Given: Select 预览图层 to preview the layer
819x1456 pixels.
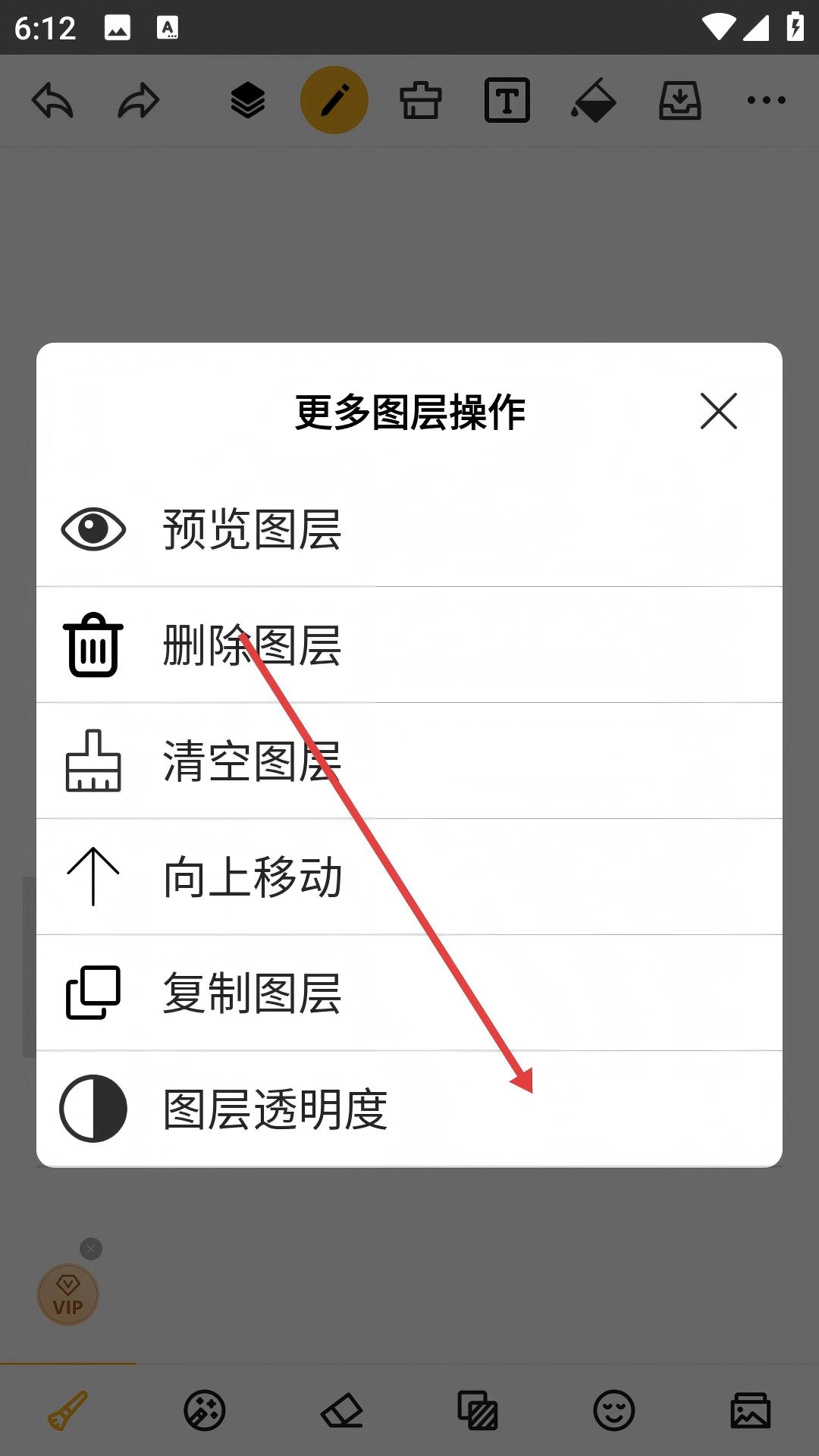Looking at the screenshot, I should coord(252,529).
